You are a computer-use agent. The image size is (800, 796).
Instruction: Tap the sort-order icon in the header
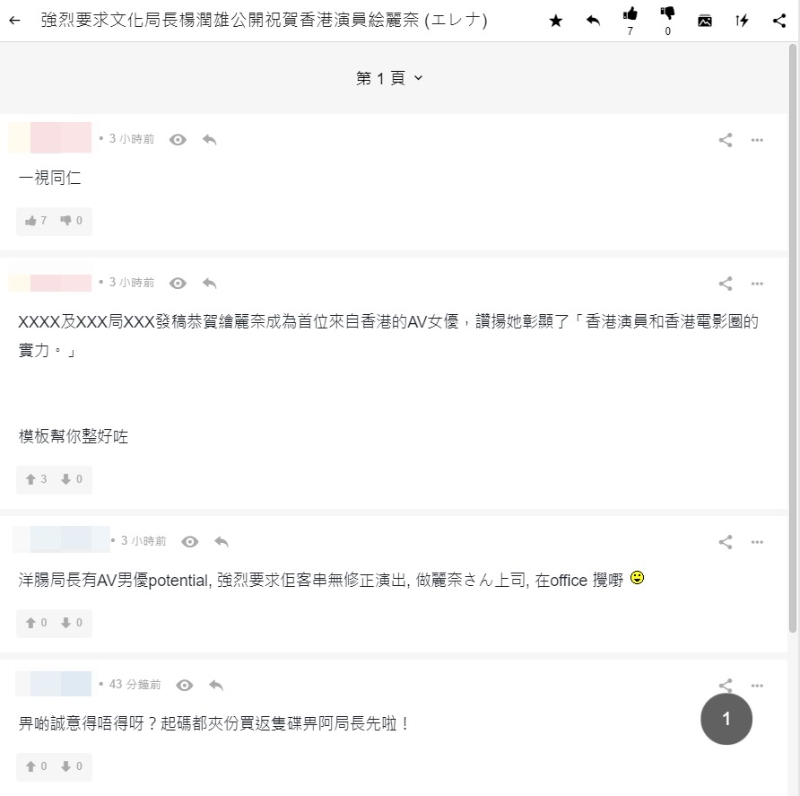click(x=742, y=20)
